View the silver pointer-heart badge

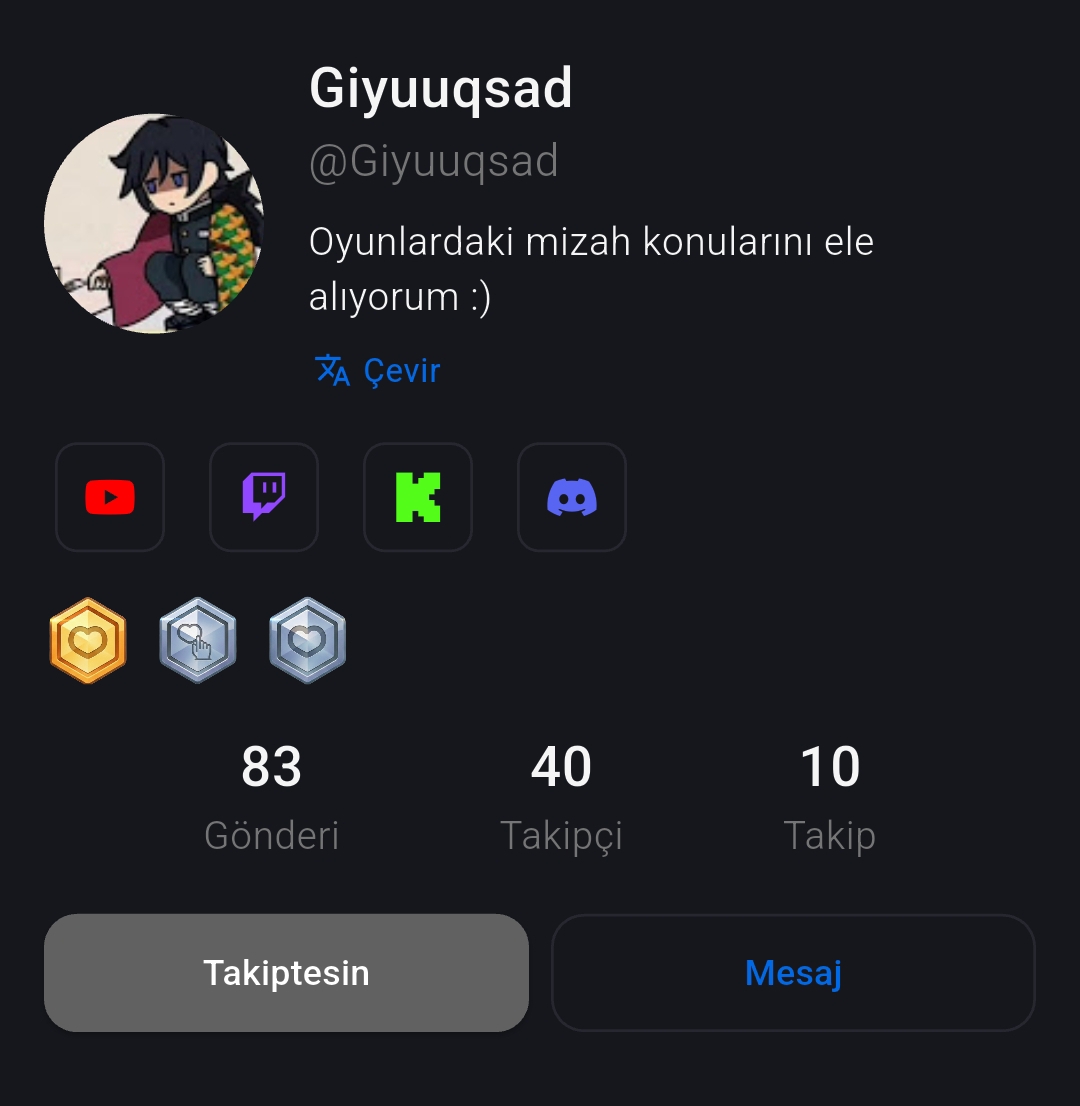click(x=198, y=641)
